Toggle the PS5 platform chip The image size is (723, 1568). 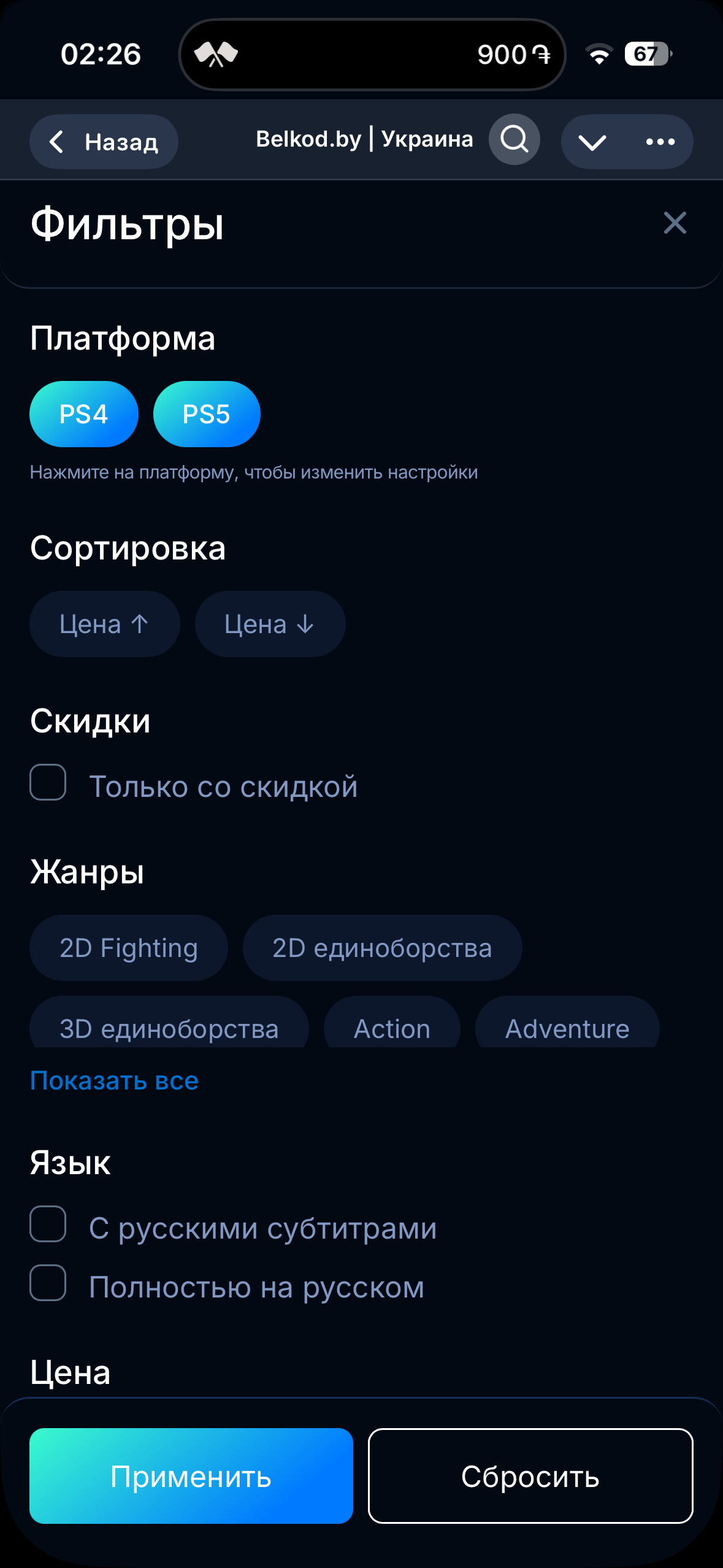coord(206,413)
